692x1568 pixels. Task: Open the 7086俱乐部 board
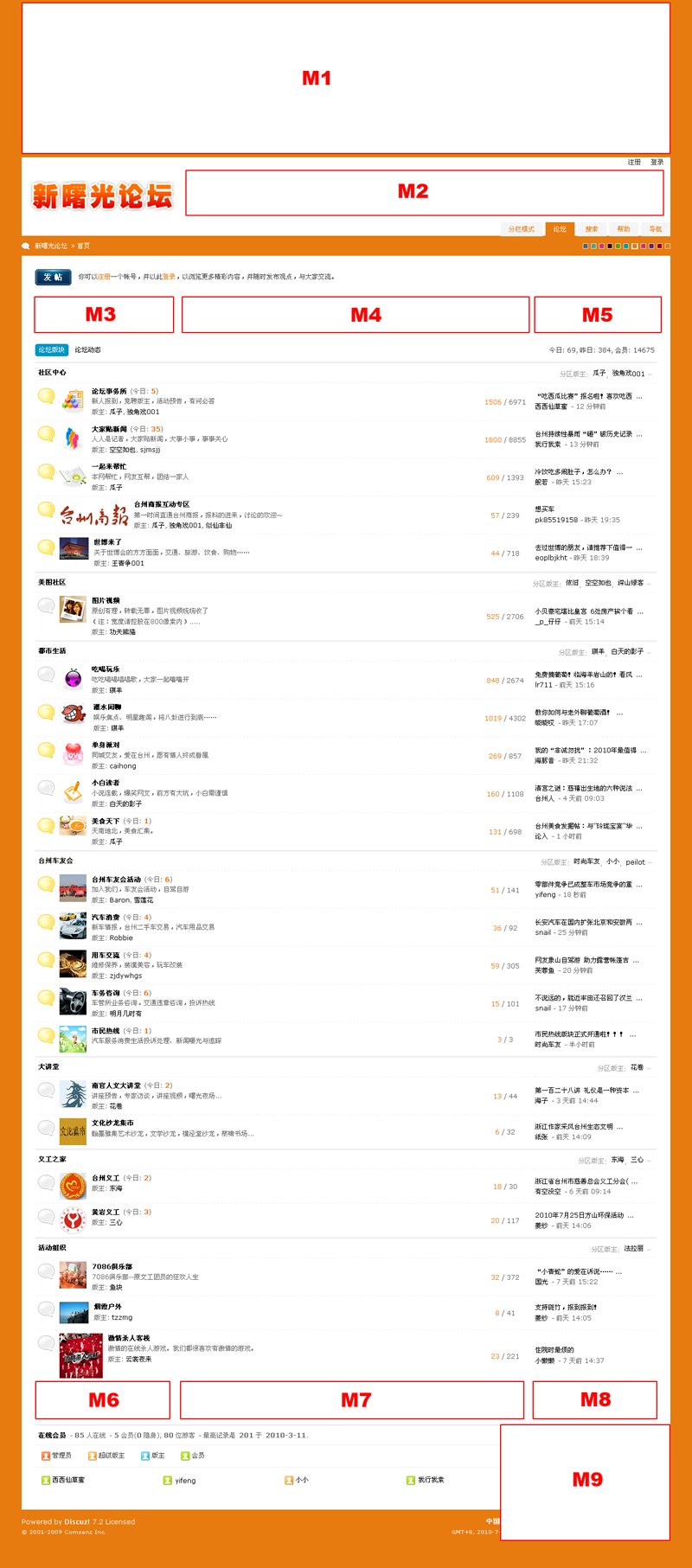[x=112, y=1266]
